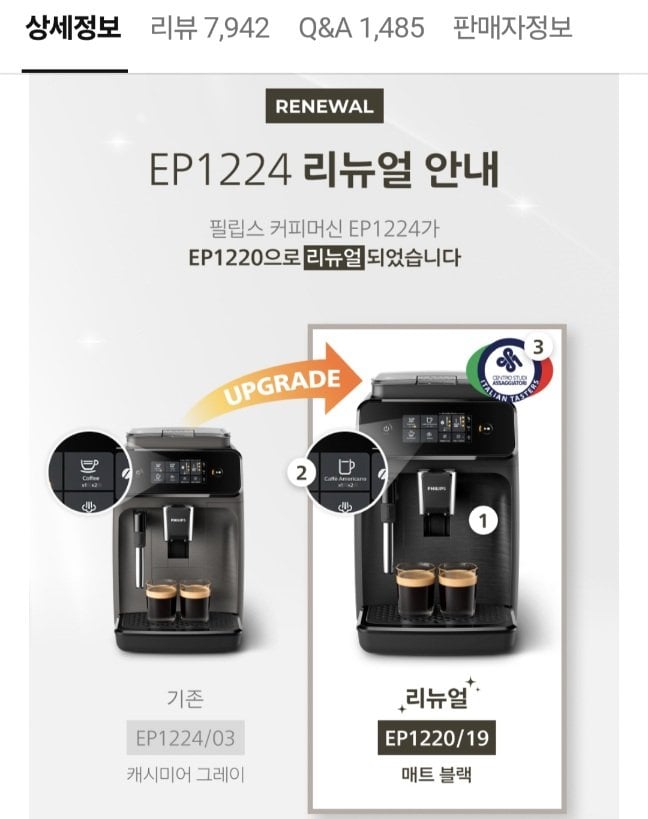Switch to the 리뷰 7,942 tab
The height and width of the screenshot is (819, 648).
pos(210,28)
